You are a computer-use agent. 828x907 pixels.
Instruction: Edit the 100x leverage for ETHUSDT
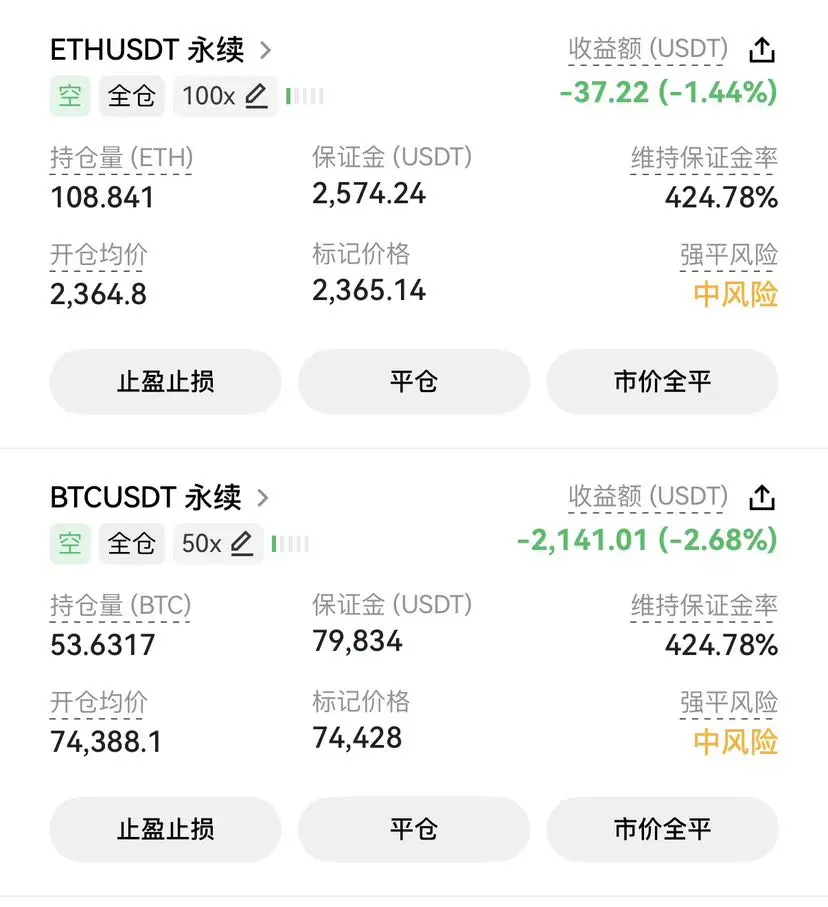[x=256, y=96]
